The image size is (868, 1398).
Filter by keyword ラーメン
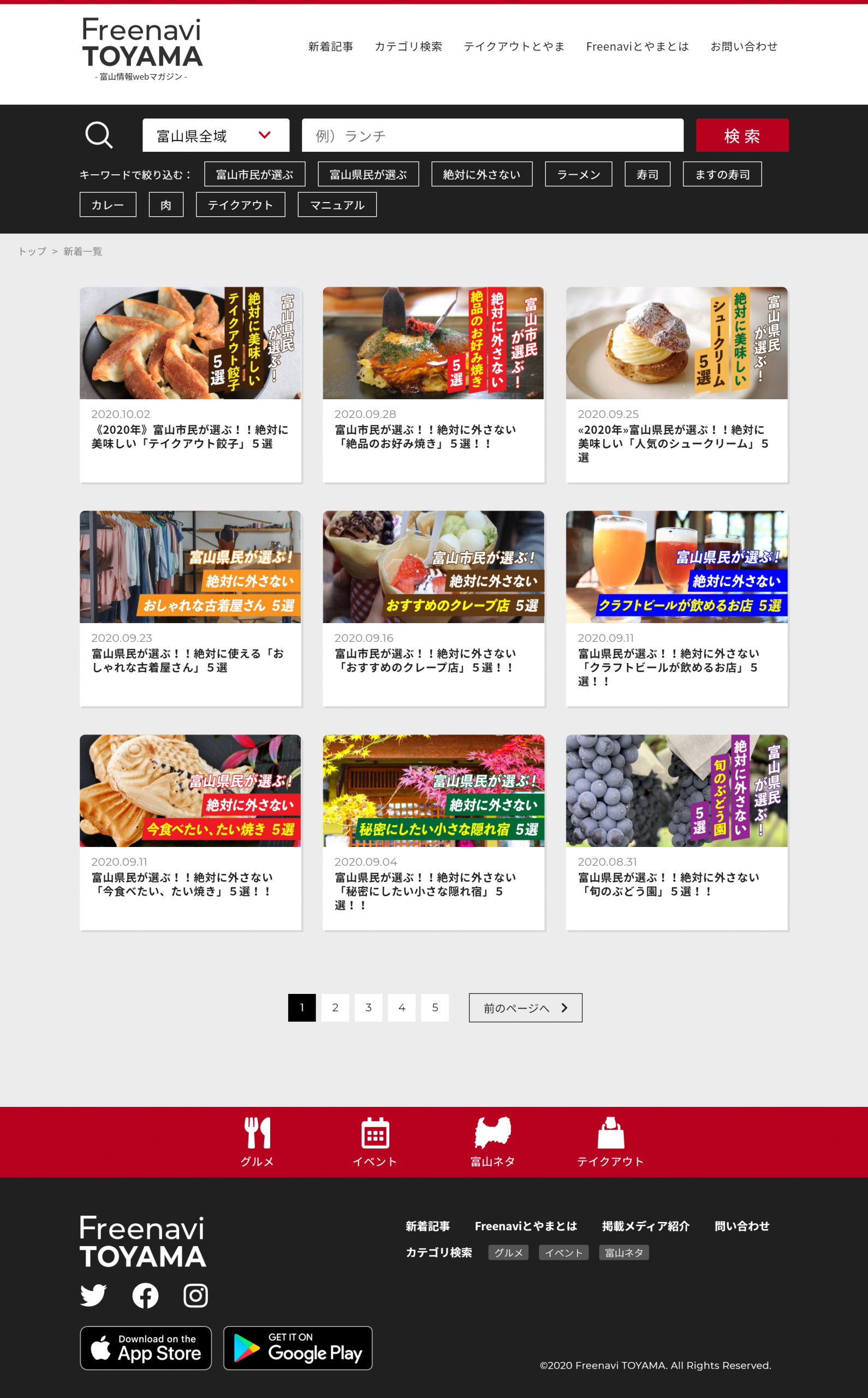(578, 175)
